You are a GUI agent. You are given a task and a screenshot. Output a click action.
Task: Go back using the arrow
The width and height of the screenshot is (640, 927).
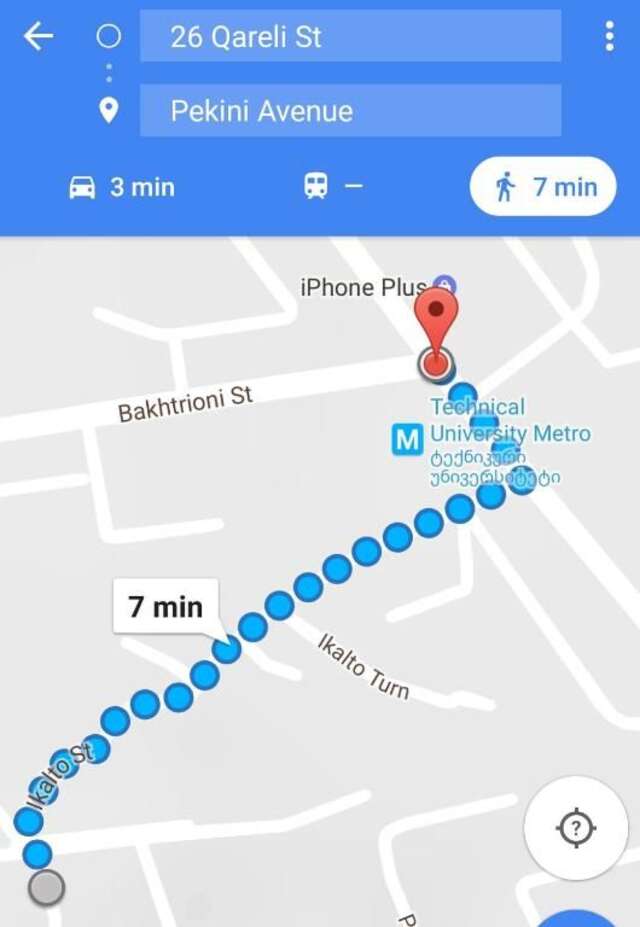(38, 37)
